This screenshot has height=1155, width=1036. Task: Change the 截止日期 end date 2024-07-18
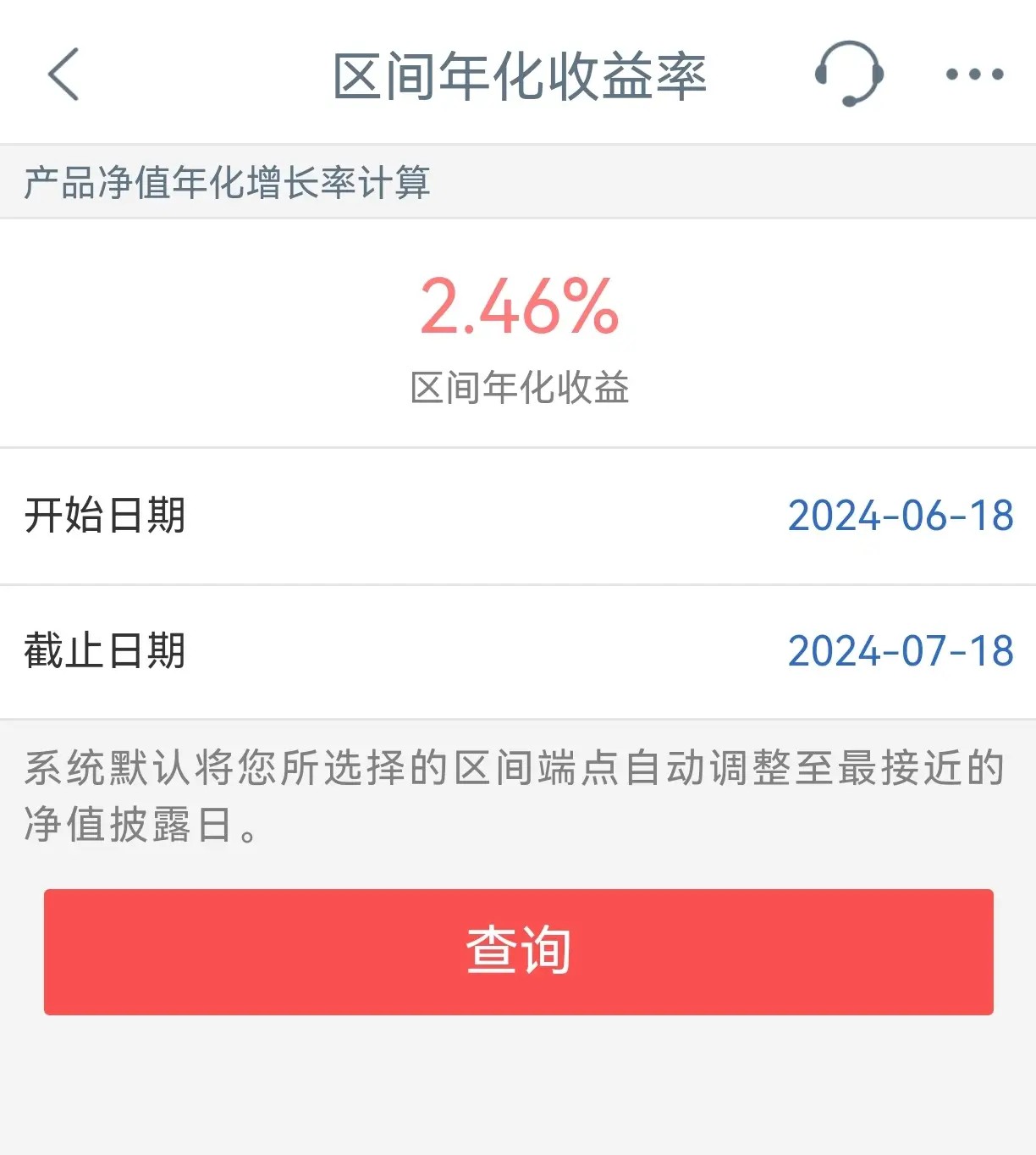pyautogui.click(x=900, y=651)
